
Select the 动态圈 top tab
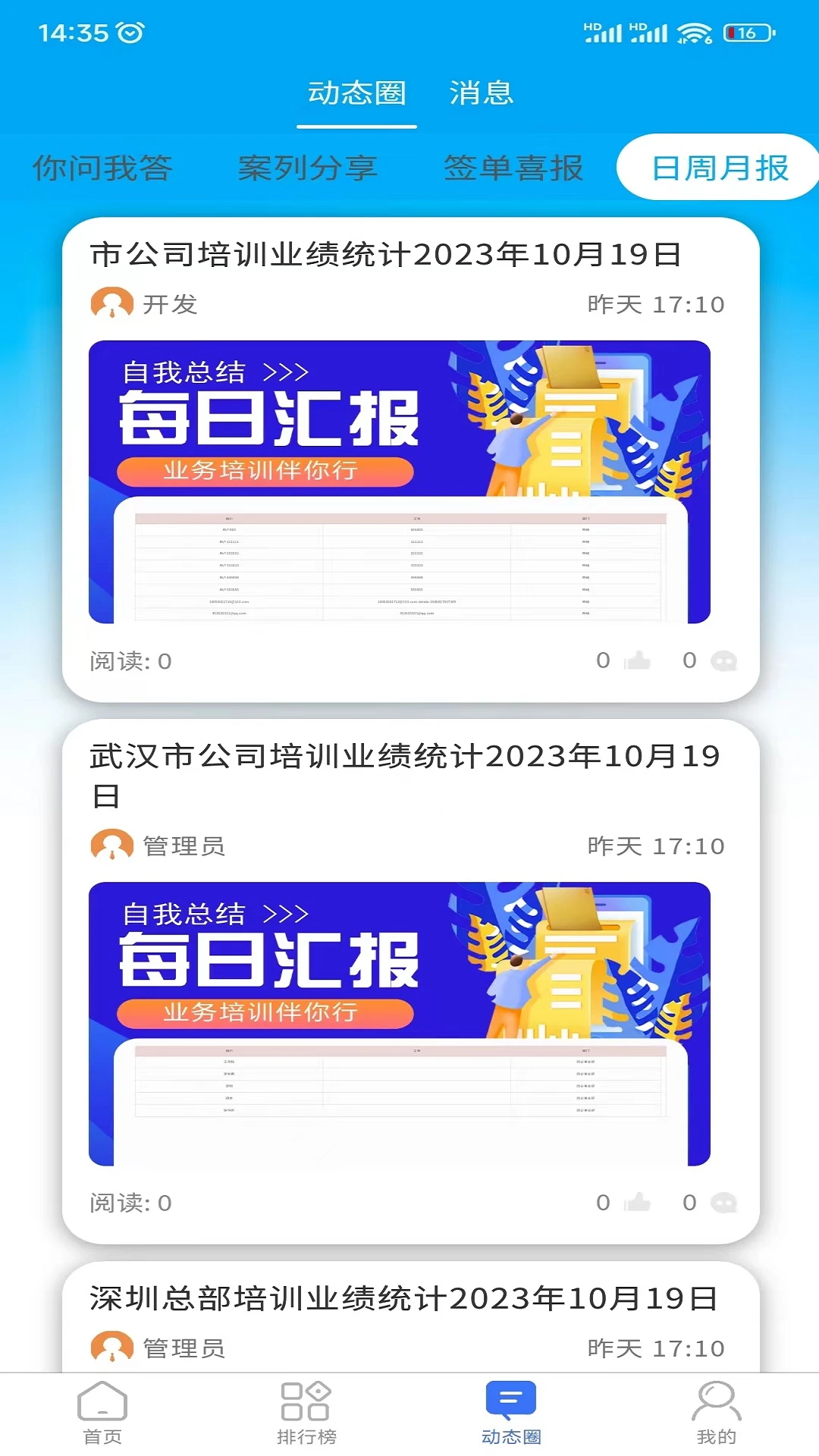pyautogui.click(x=356, y=93)
